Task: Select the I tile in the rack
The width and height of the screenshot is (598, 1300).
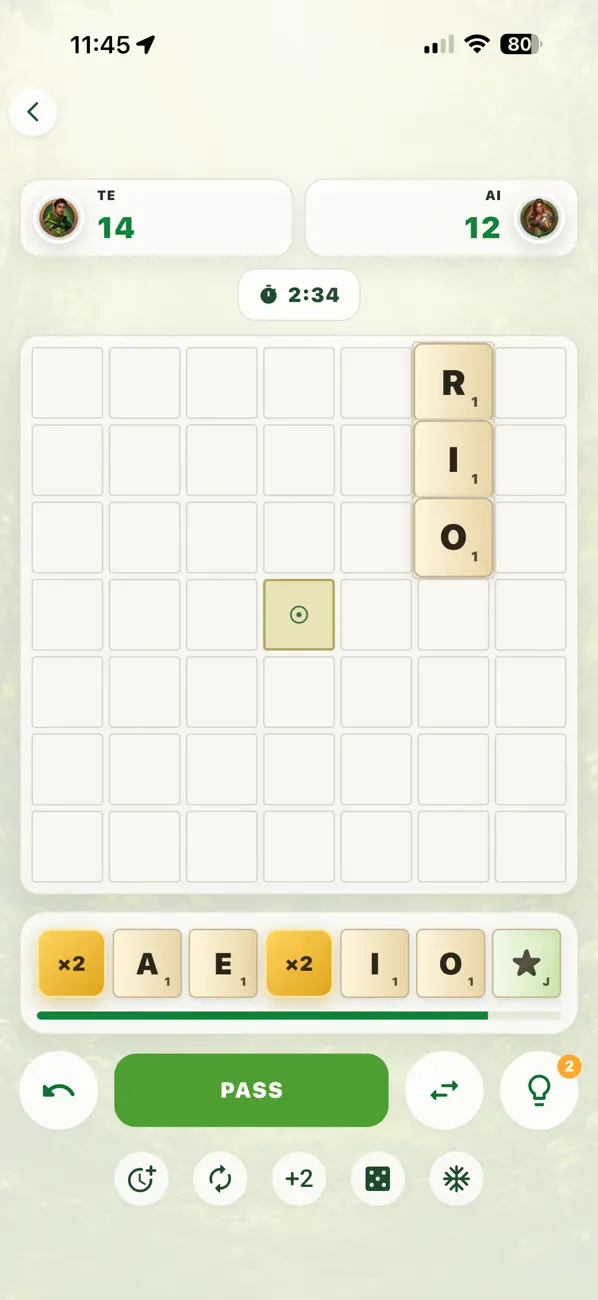Action: pyautogui.click(x=375, y=963)
